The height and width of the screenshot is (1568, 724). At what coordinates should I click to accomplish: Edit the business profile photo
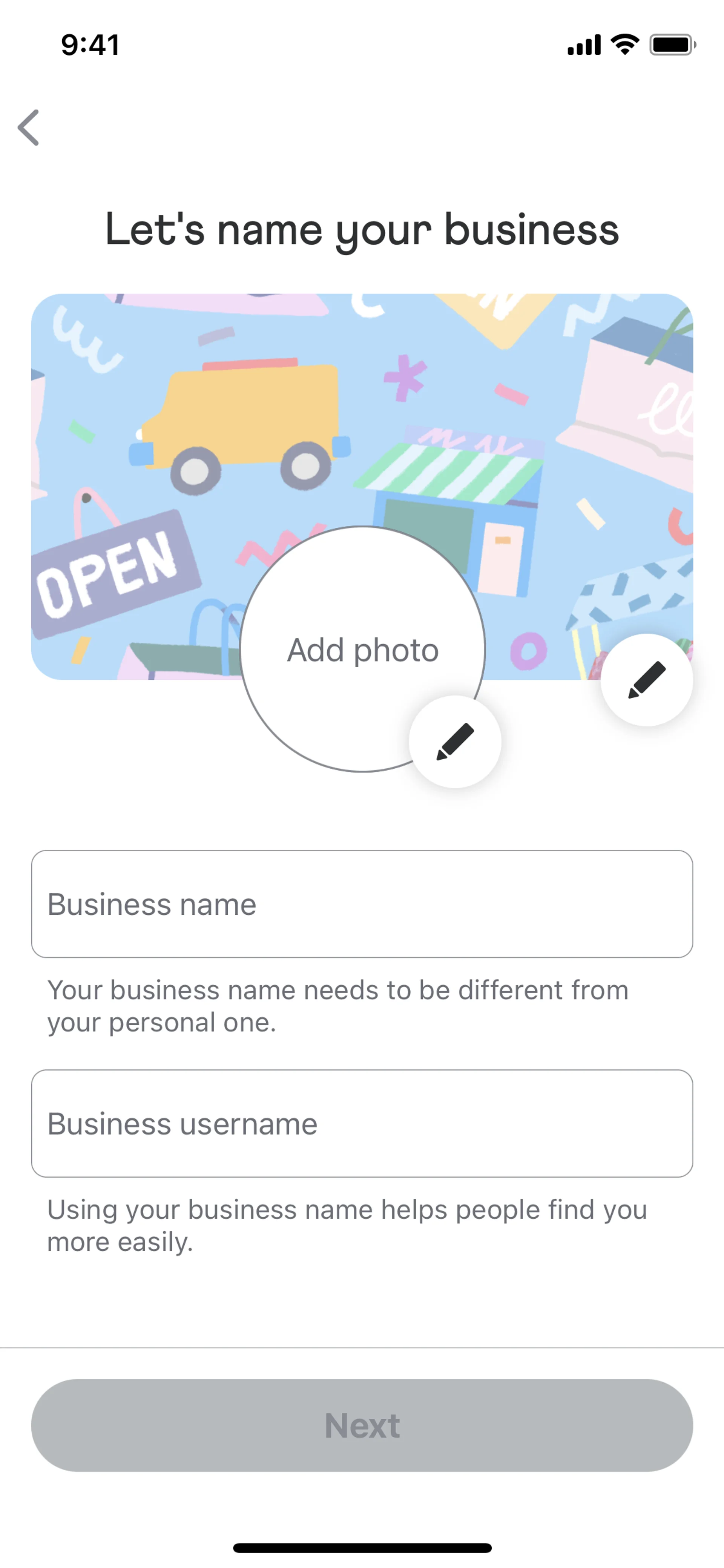(454, 742)
